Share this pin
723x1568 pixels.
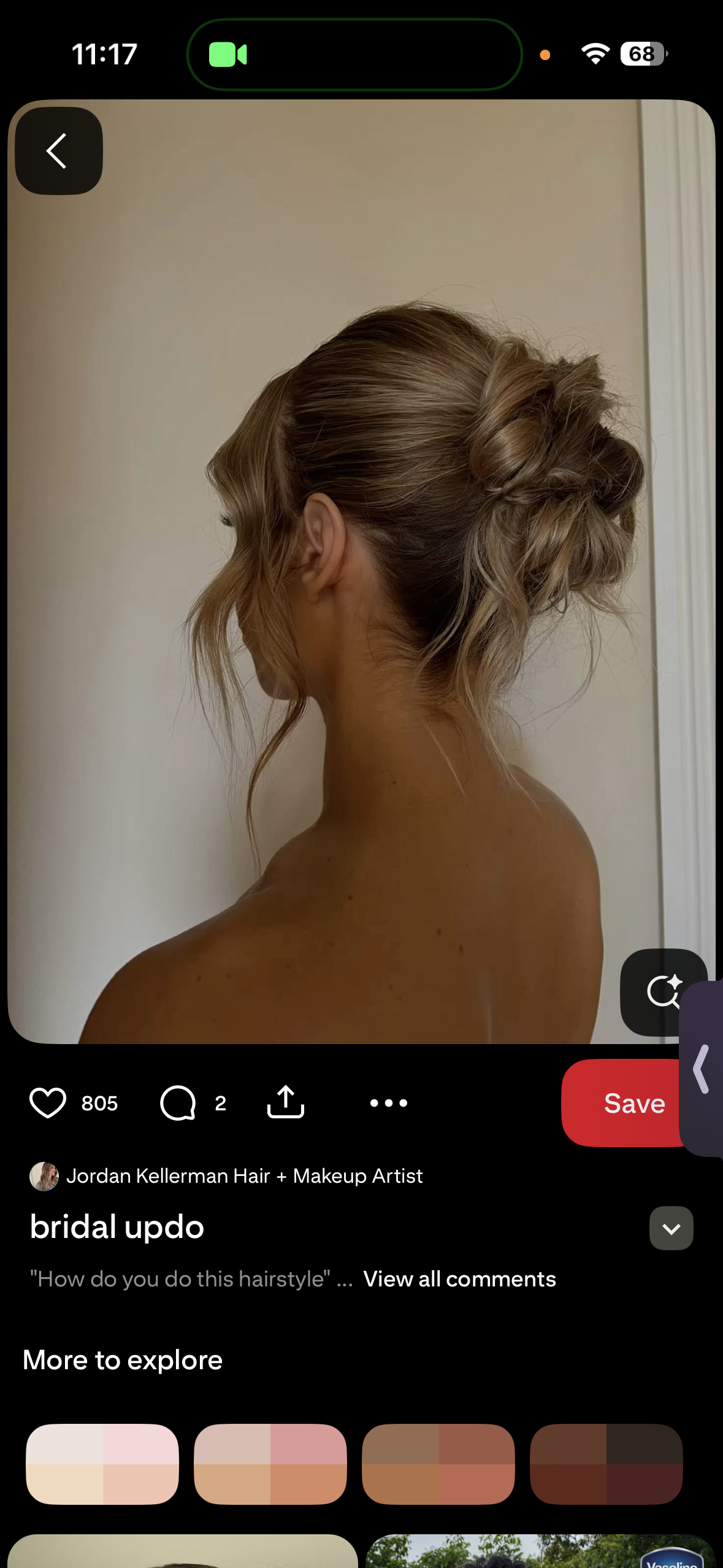[286, 1102]
